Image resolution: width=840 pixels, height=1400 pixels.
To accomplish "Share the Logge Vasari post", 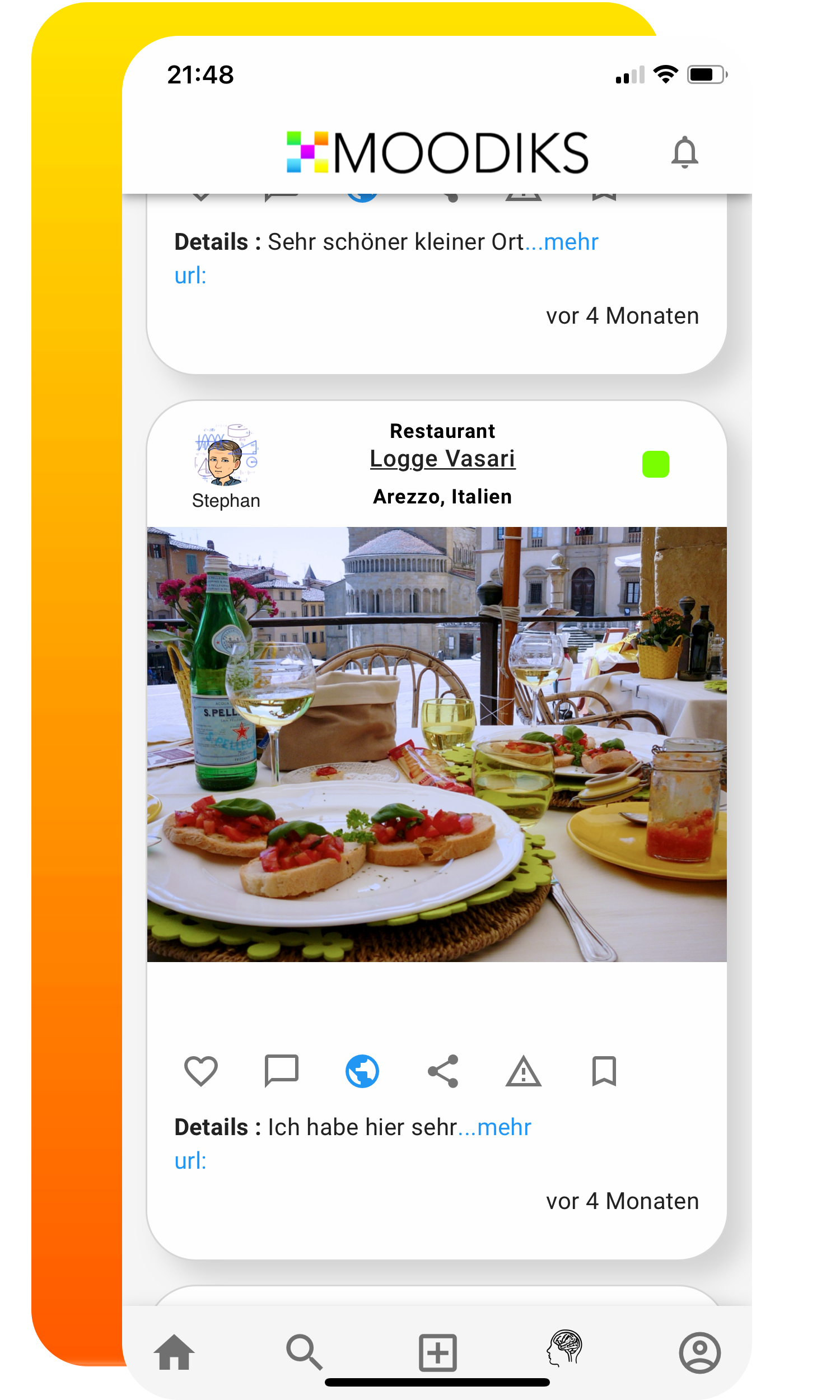I will point(442,1071).
